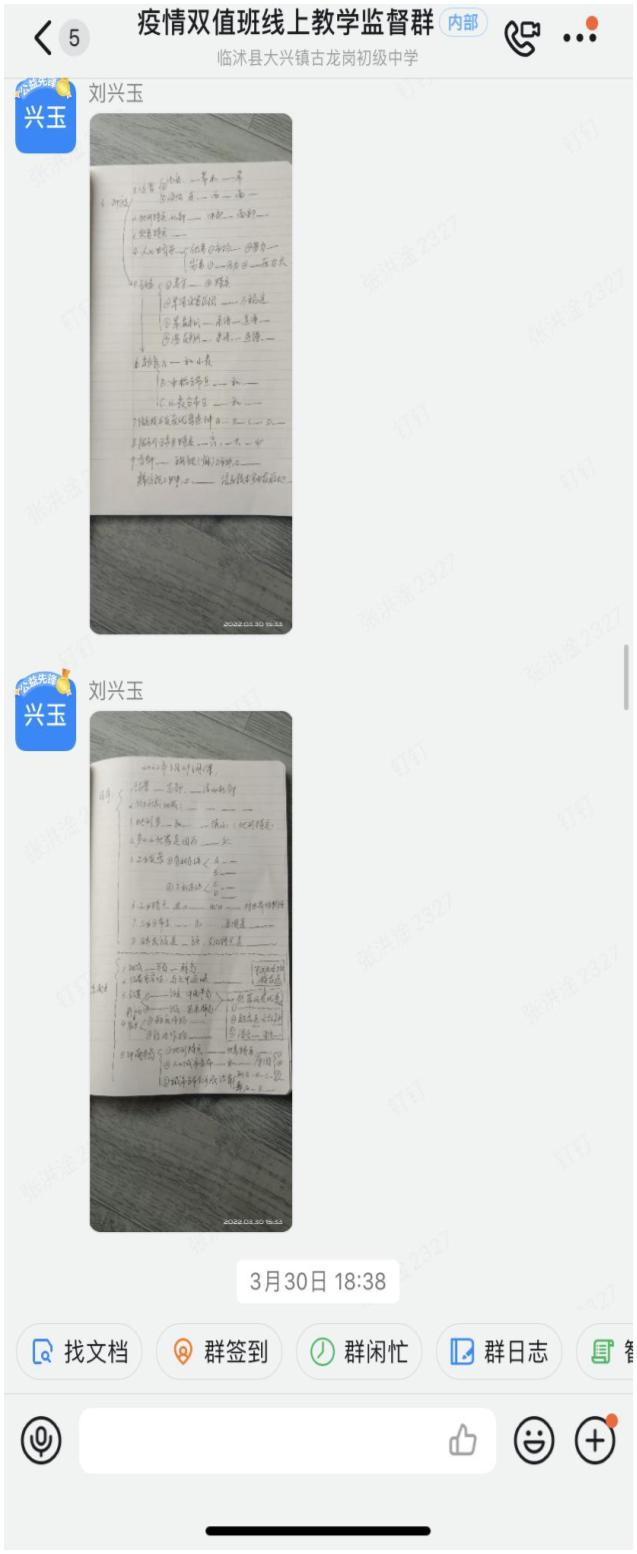
Task: Open 群闲忙 group availability
Action: coord(359,1353)
